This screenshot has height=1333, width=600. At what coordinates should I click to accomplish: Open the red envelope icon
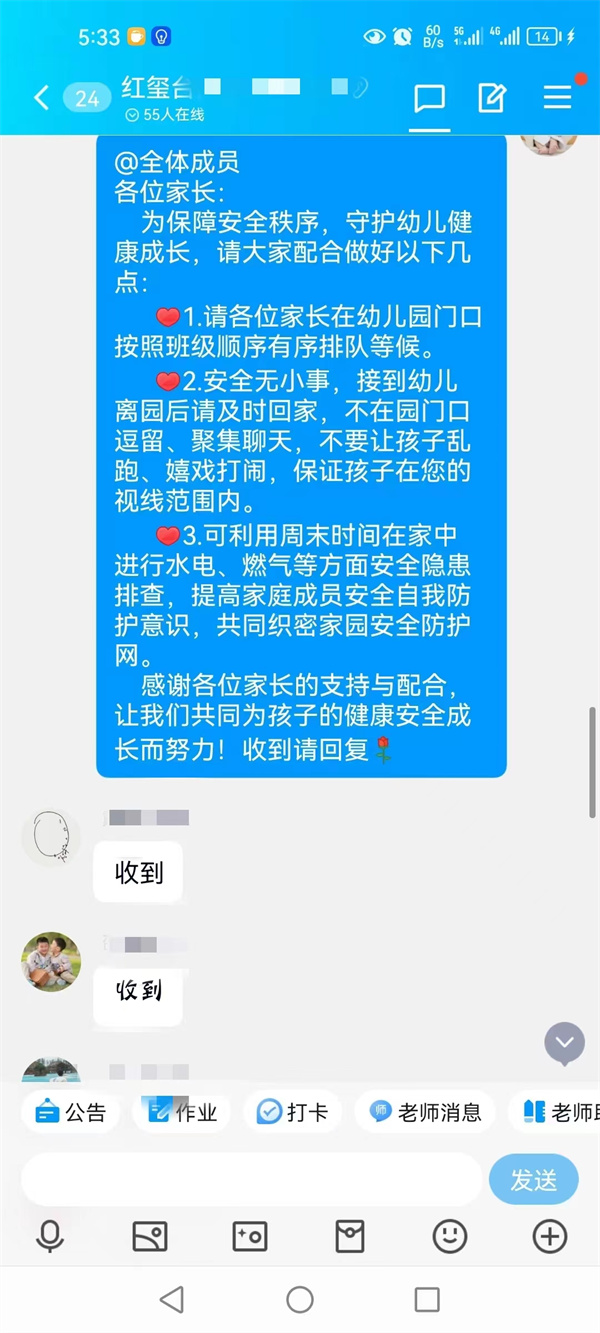click(349, 1237)
